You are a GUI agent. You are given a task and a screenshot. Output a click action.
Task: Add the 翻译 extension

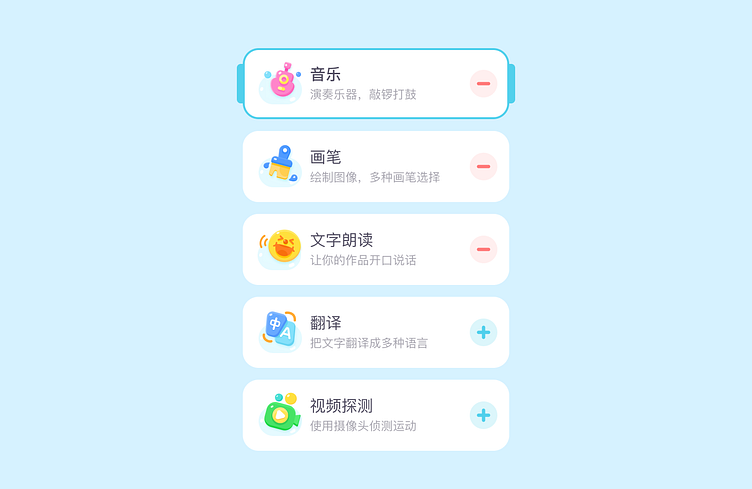coord(483,333)
